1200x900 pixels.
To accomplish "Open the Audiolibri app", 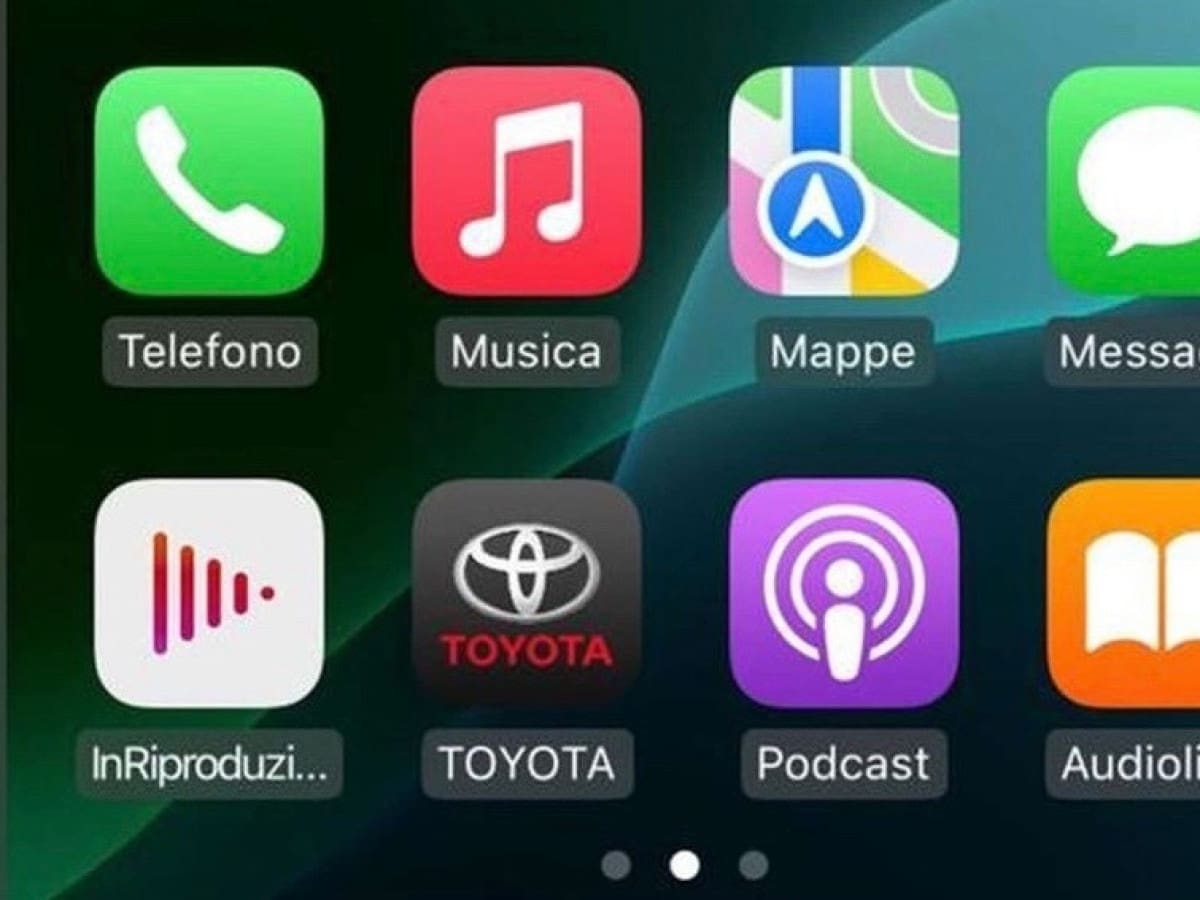I will point(1125,594).
